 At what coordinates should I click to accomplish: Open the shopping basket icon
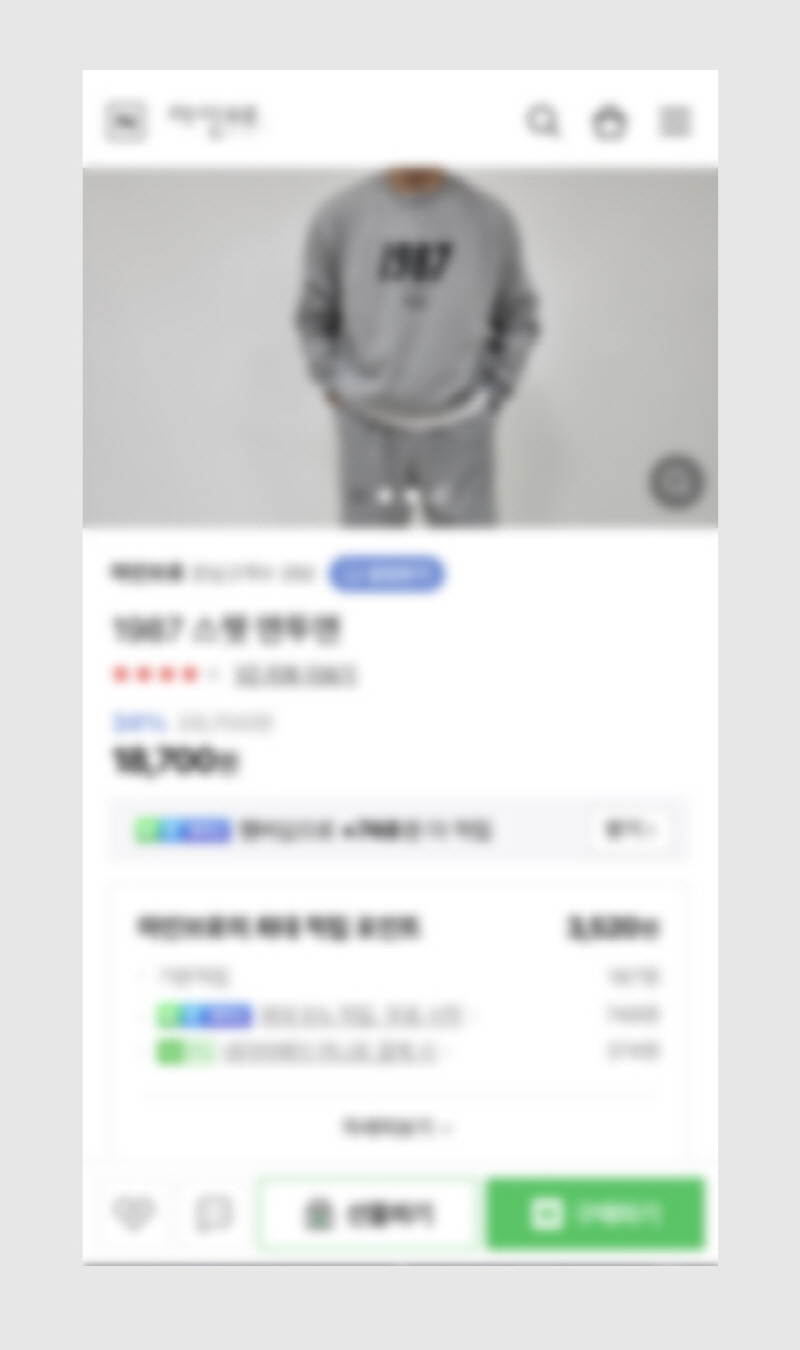609,122
